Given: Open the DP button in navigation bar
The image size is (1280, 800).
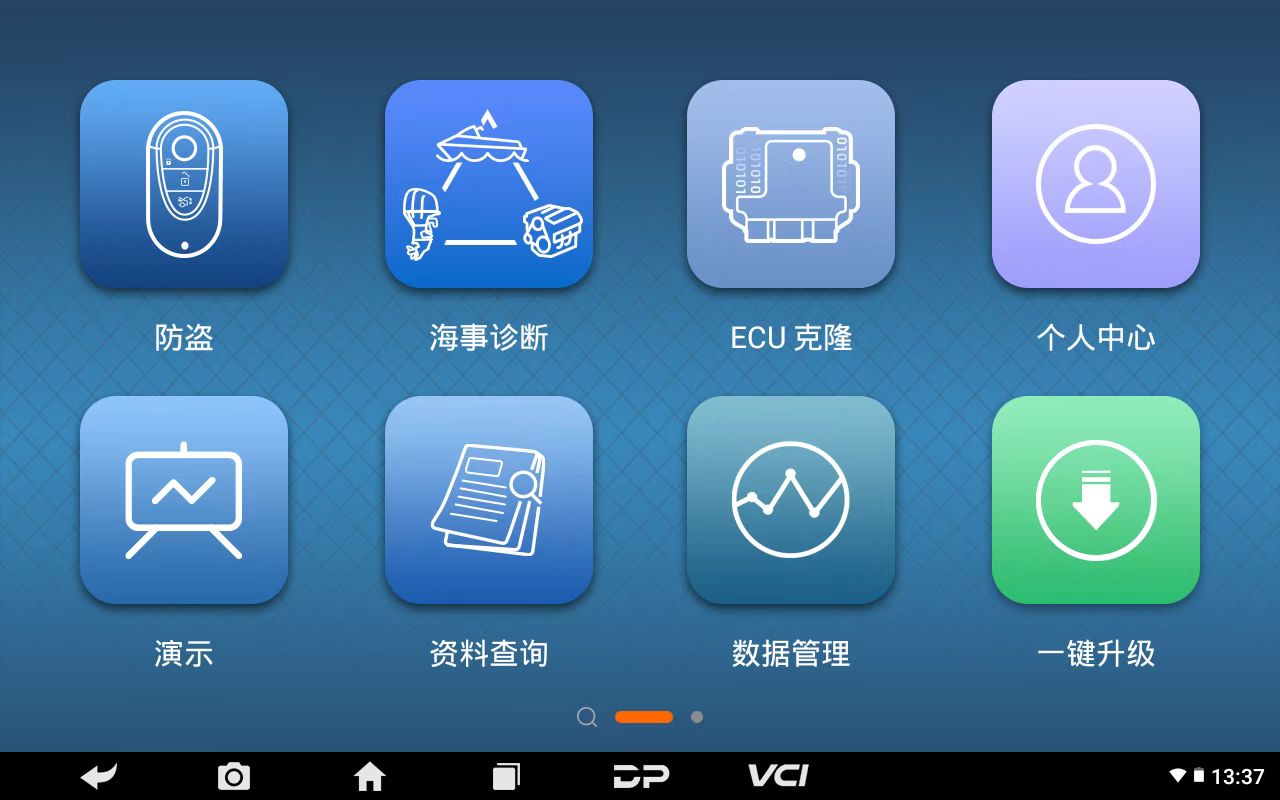Looking at the screenshot, I should point(641,776).
